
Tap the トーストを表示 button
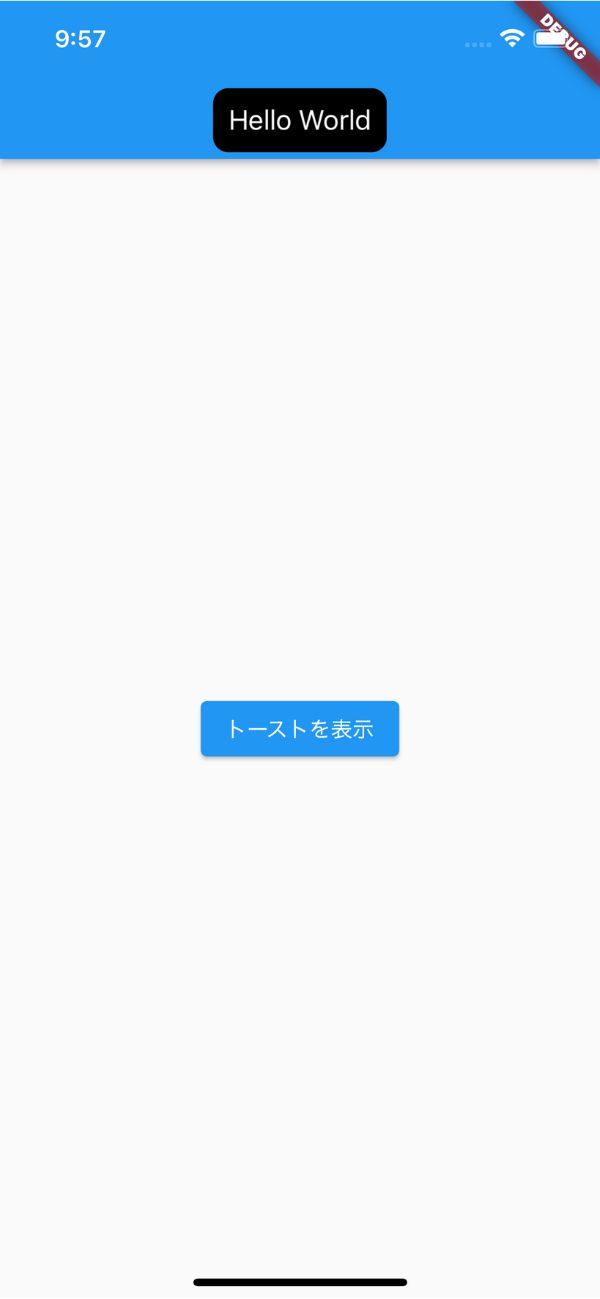300,729
